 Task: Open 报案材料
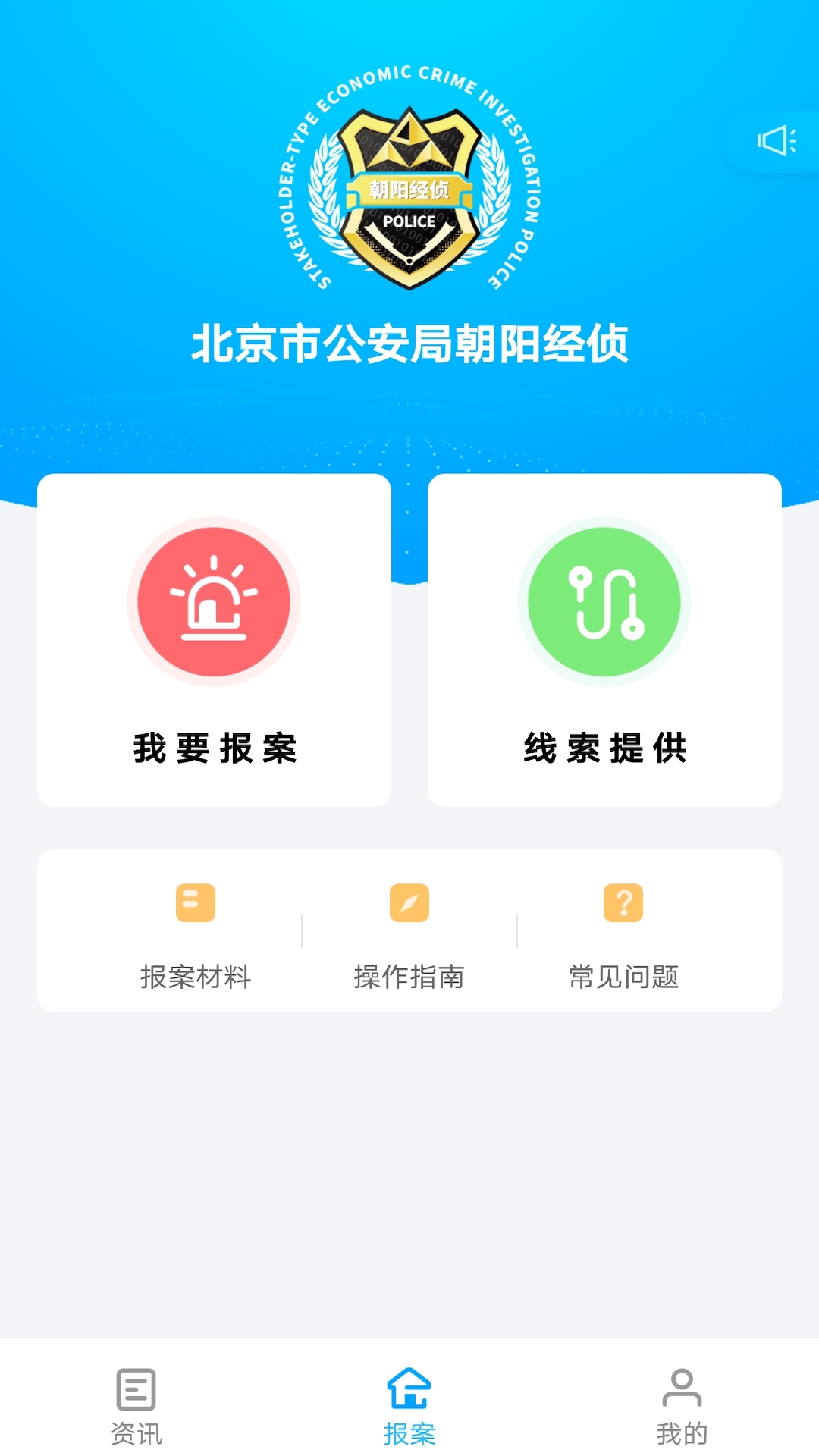click(x=196, y=934)
